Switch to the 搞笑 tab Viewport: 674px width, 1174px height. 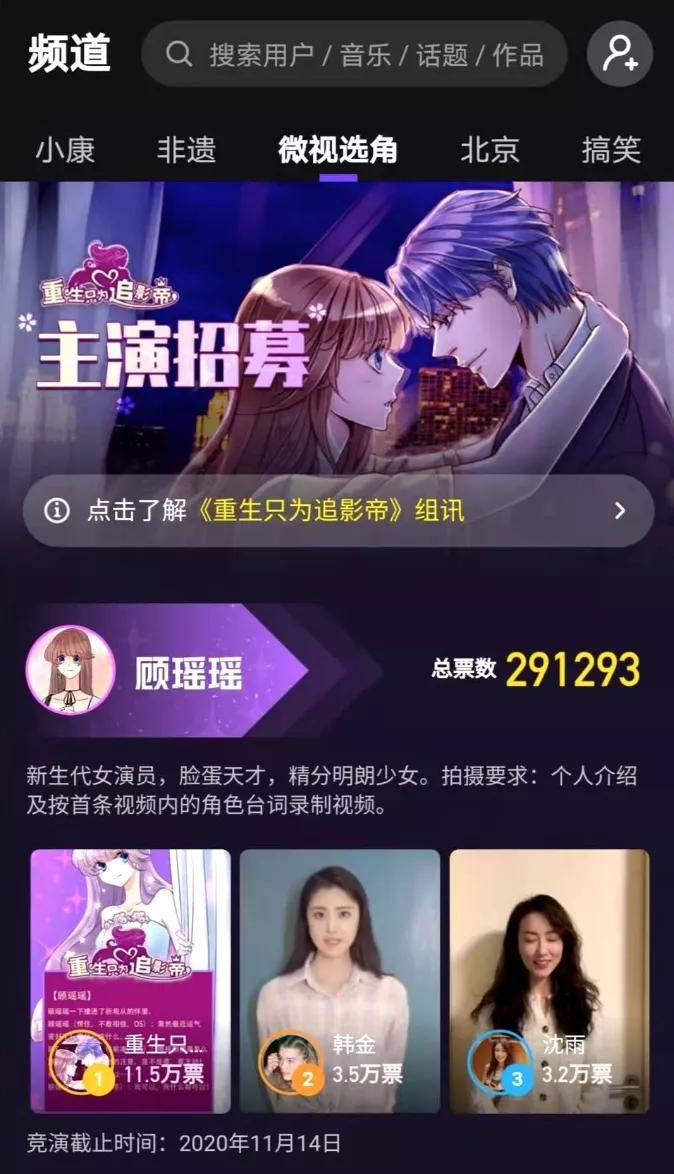click(x=611, y=150)
